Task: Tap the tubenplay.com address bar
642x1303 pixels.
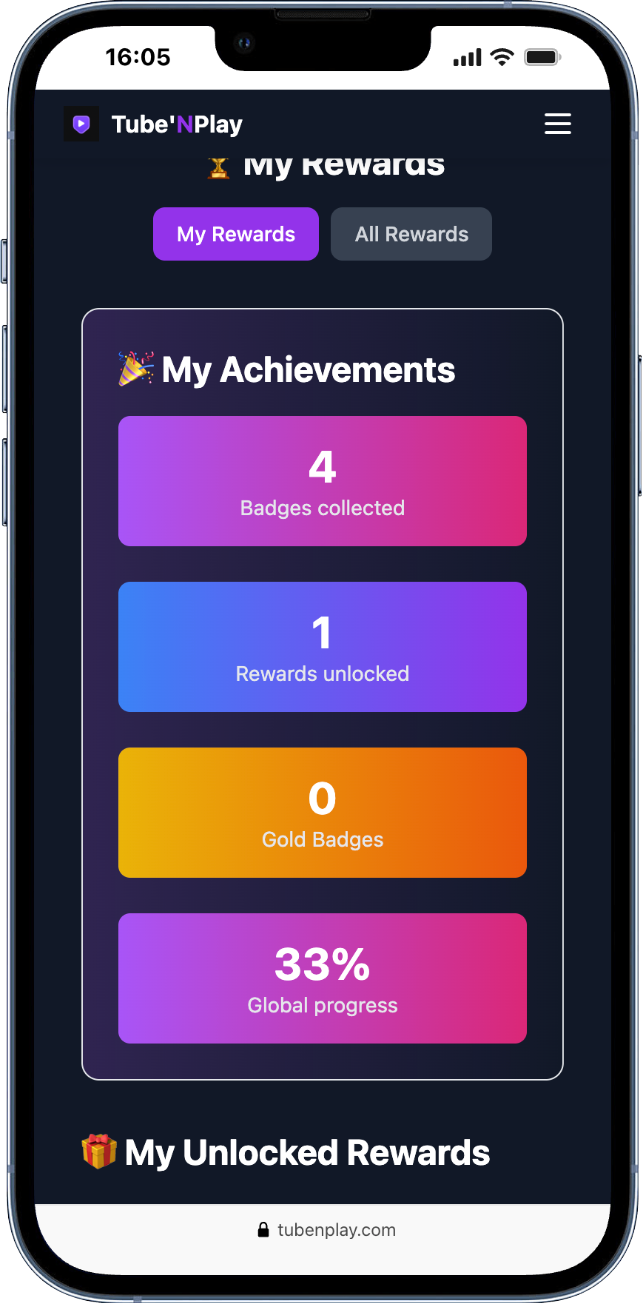Action: coord(322,1230)
